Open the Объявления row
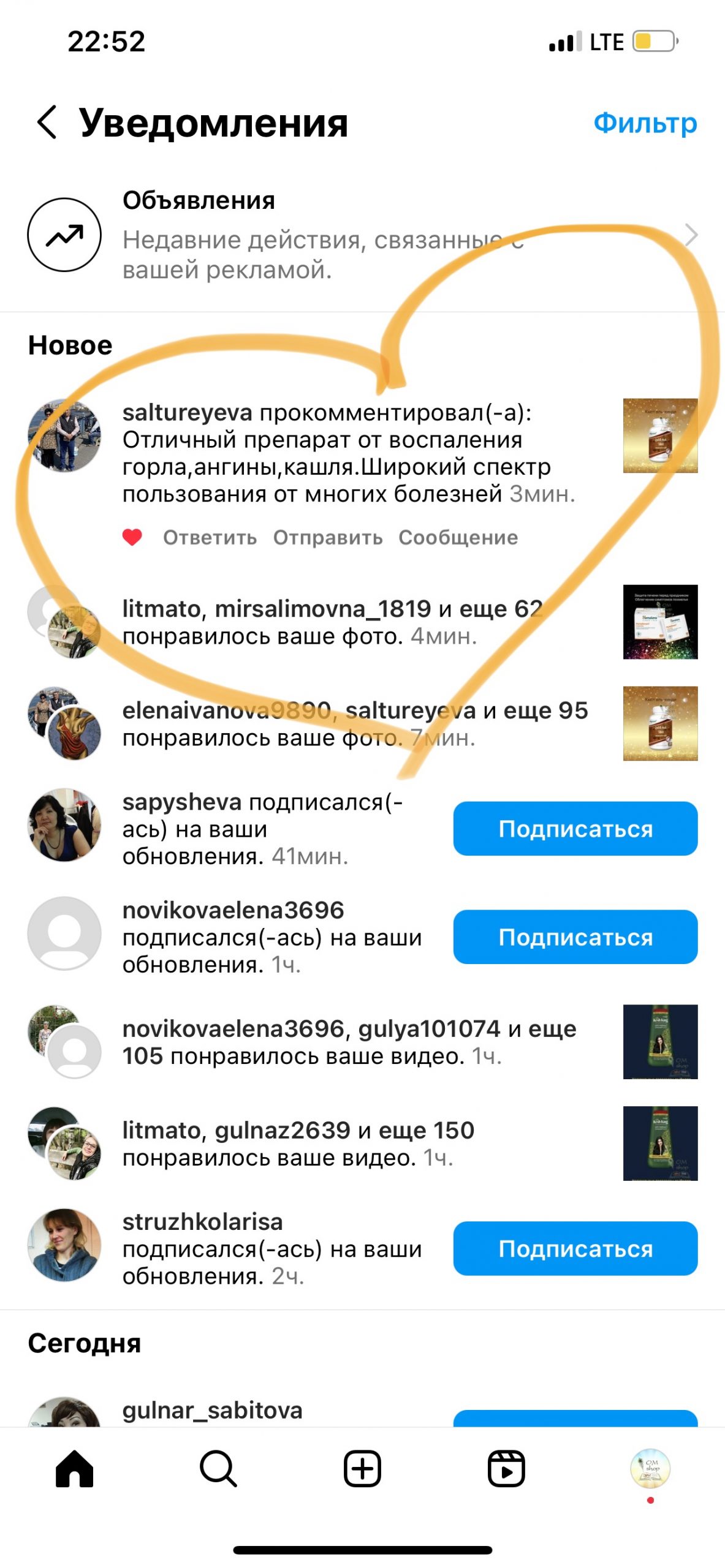Screen dimensions: 725x1568 [x=362, y=235]
